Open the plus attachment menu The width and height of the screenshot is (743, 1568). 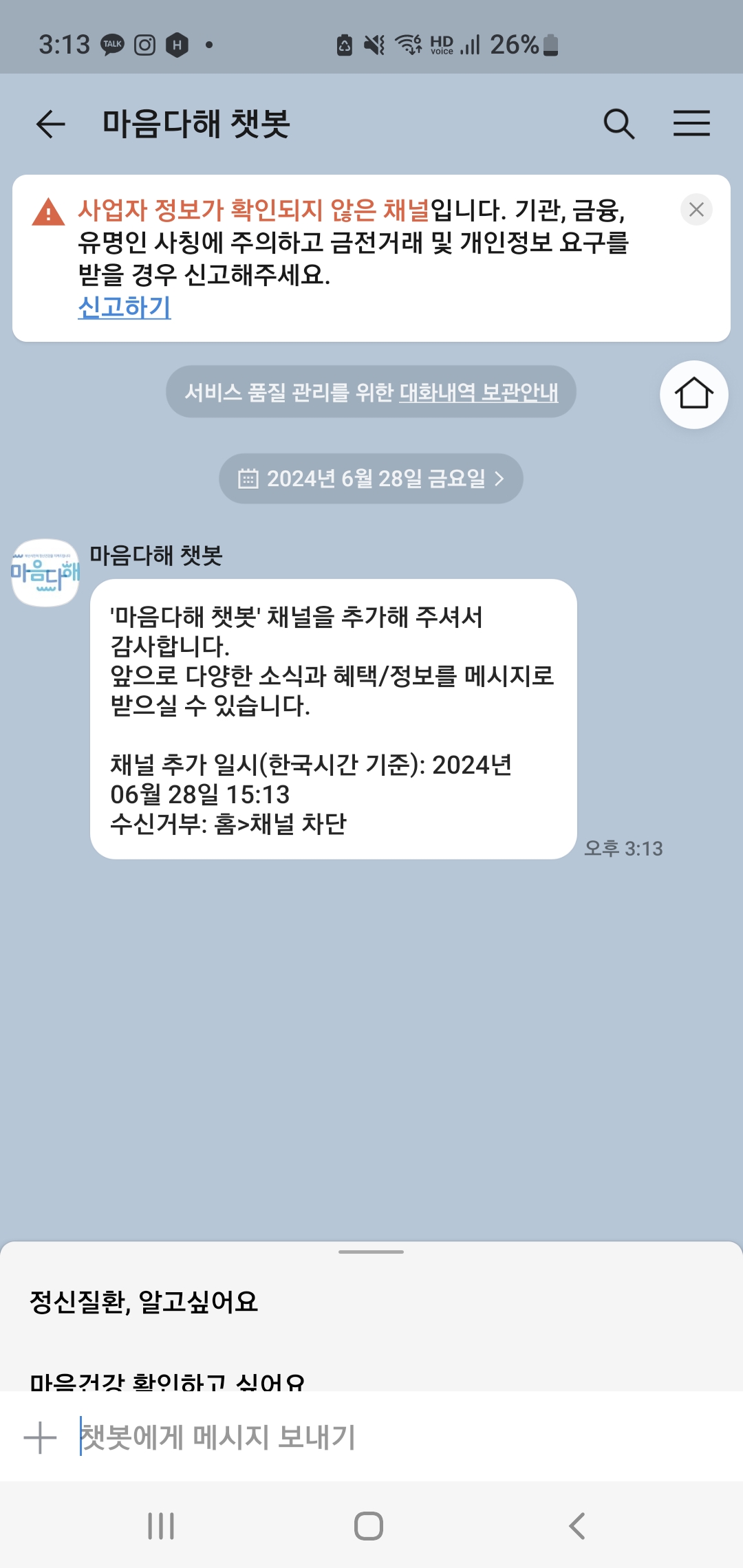[40, 1437]
